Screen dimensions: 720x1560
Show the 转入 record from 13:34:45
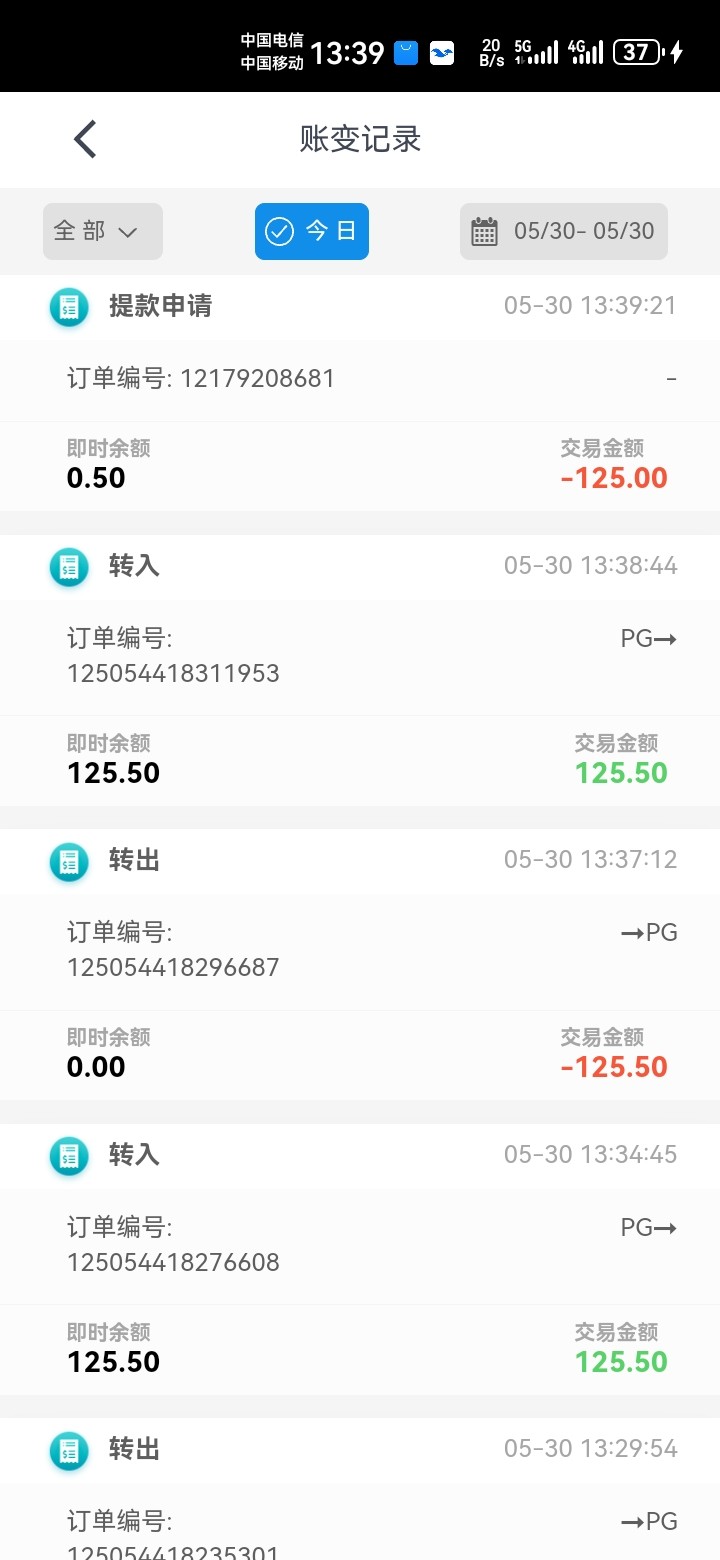pos(360,1257)
